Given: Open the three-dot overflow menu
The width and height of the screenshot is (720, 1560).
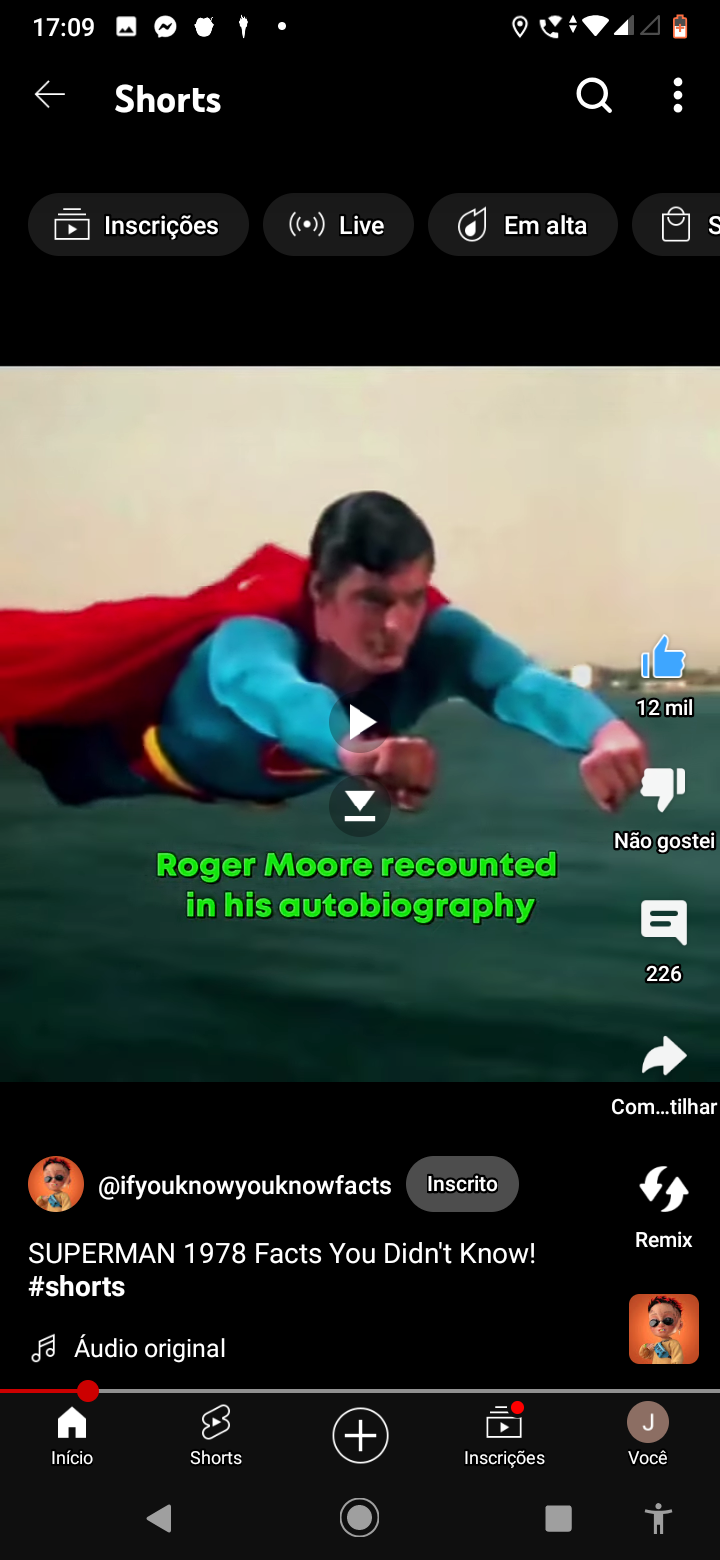Looking at the screenshot, I should [x=678, y=96].
